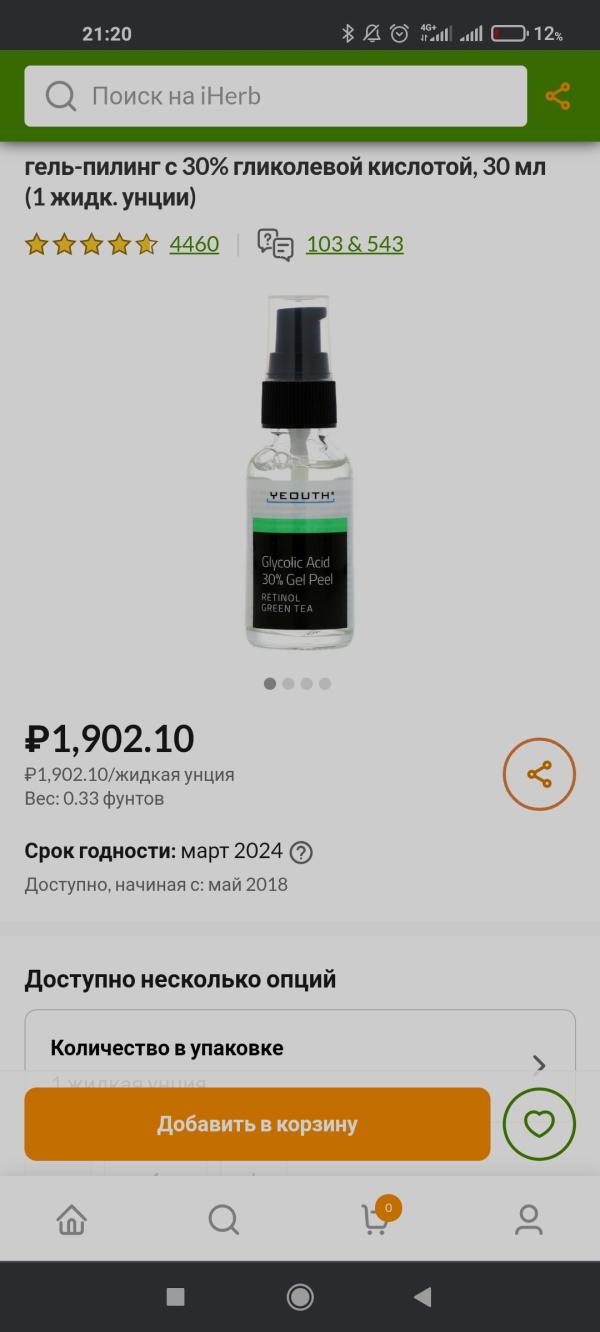Go to the home tab
Viewport: 600px width, 1332px height.
[72, 1219]
